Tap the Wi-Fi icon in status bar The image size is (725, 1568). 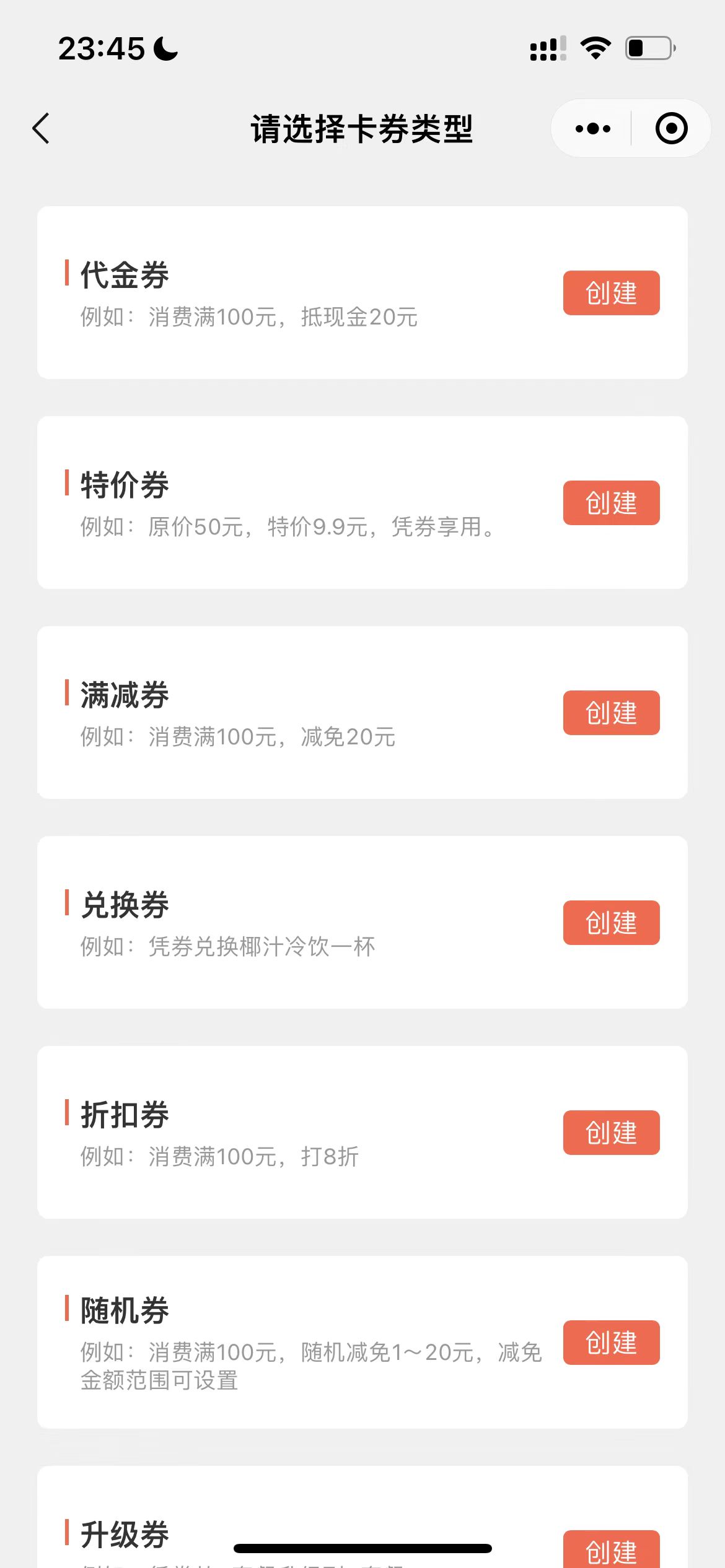point(595,47)
